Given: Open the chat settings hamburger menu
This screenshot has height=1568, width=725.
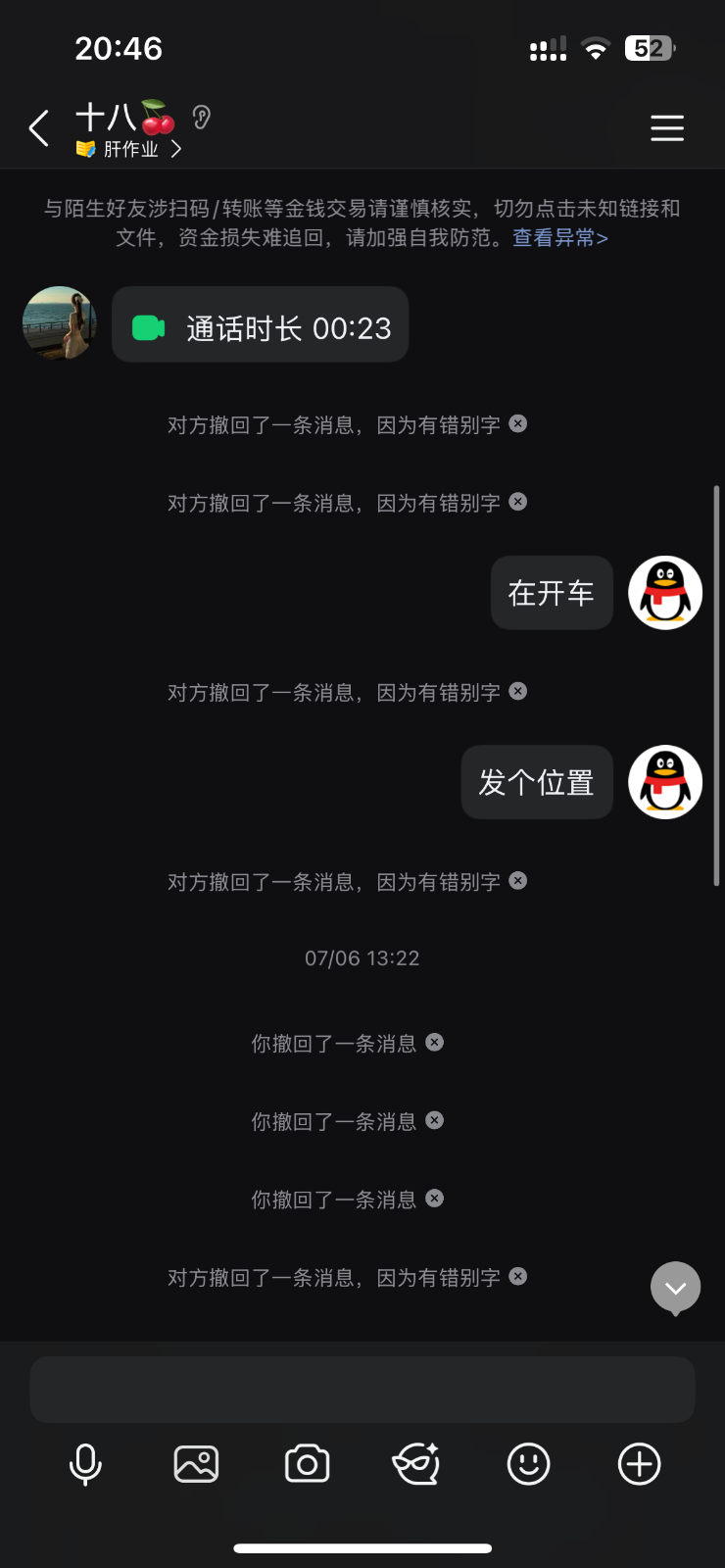Looking at the screenshot, I should coord(667,128).
